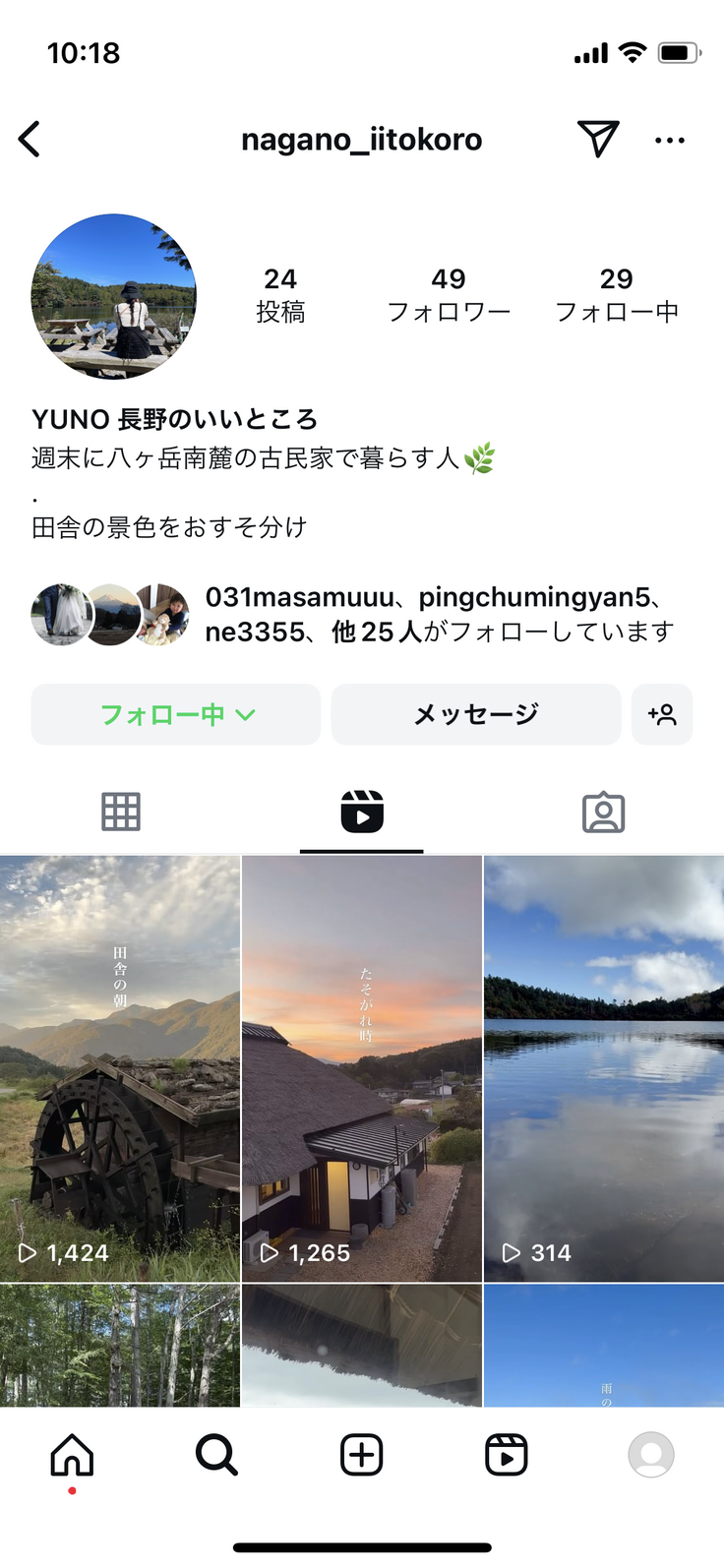The width and height of the screenshot is (724, 1568).
Task: Go back using the top-left arrow
Action: coord(30,140)
